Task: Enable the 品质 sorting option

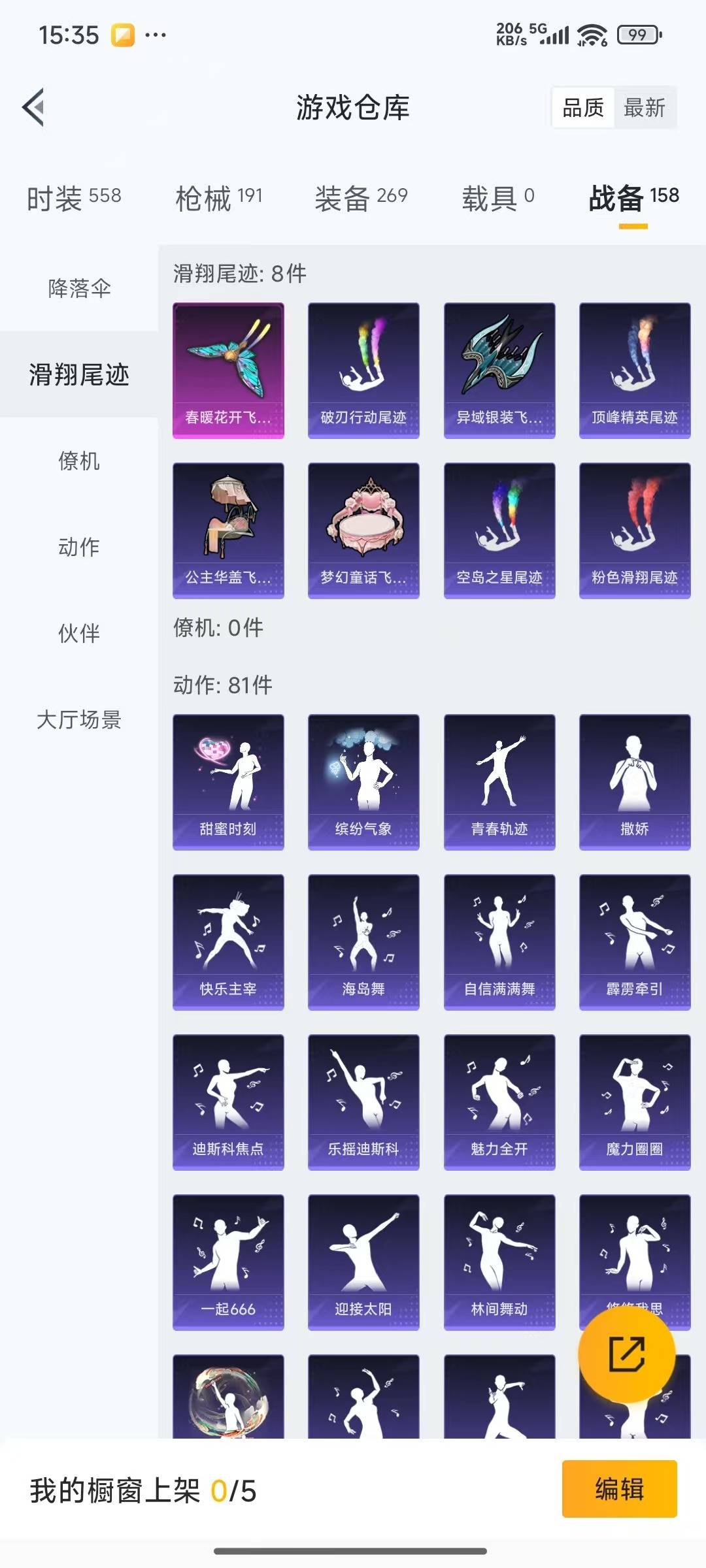Action: [582, 108]
